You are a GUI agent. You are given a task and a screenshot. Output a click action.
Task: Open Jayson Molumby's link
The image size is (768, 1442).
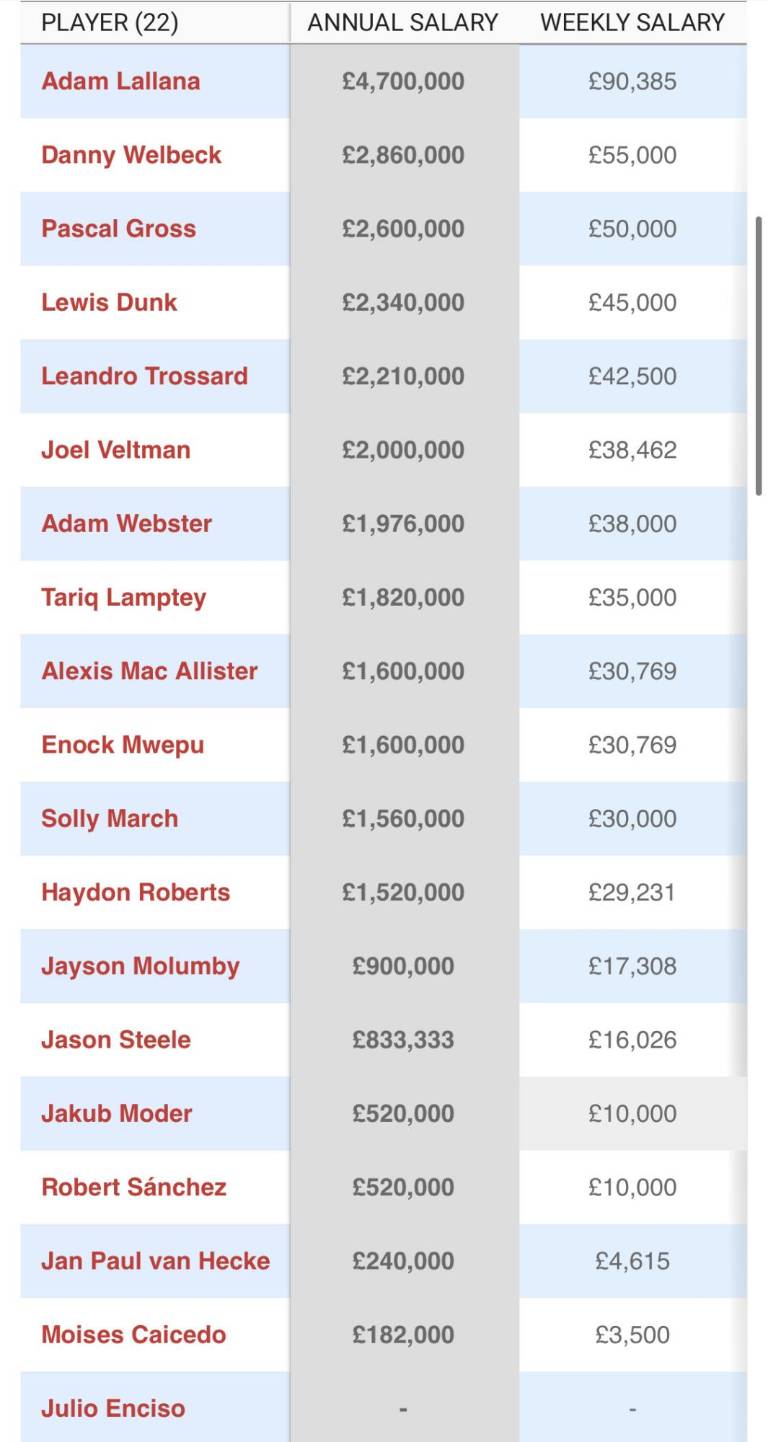[x=140, y=966]
